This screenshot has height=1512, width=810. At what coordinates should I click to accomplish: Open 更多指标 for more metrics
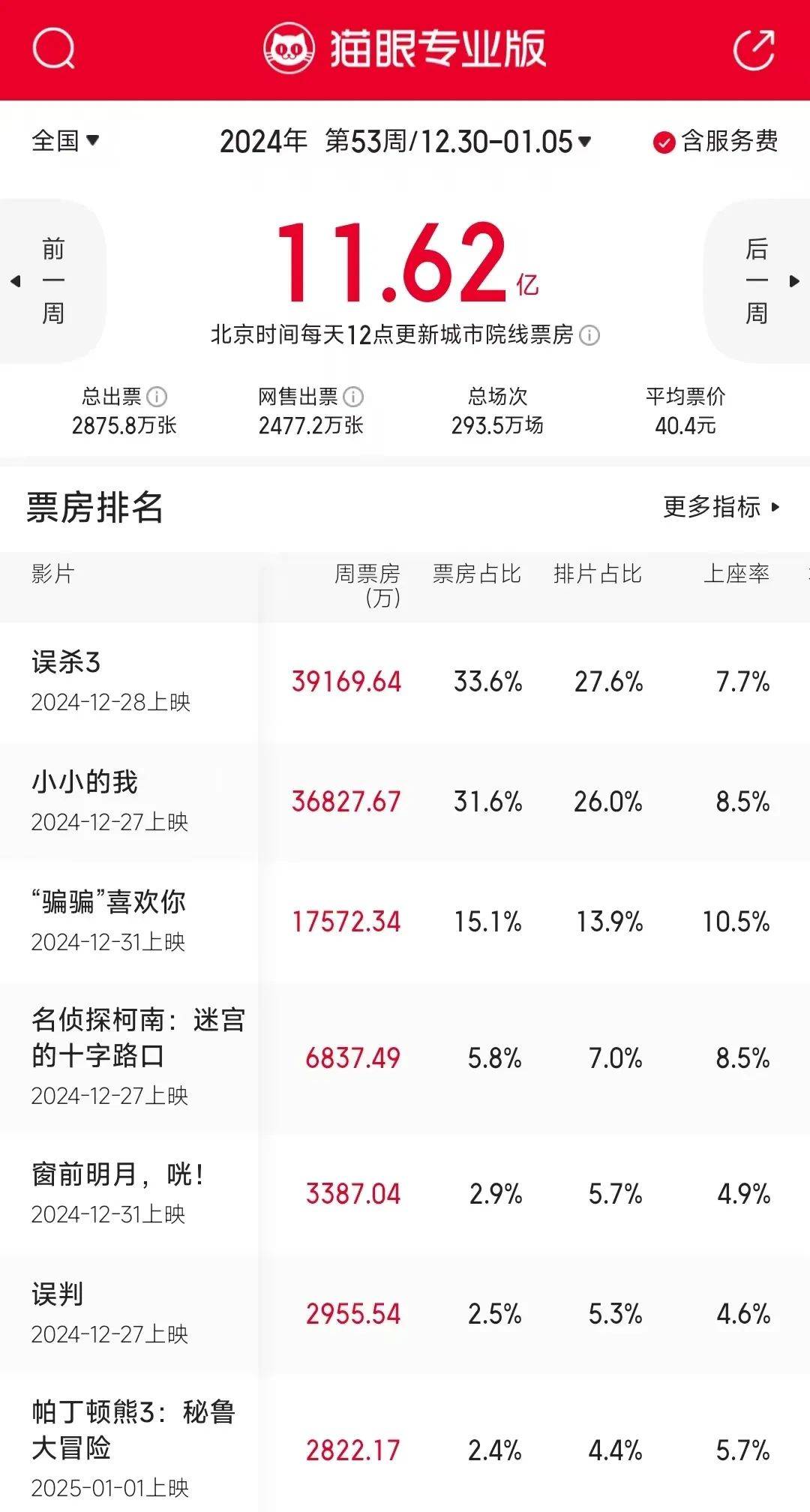click(x=721, y=507)
